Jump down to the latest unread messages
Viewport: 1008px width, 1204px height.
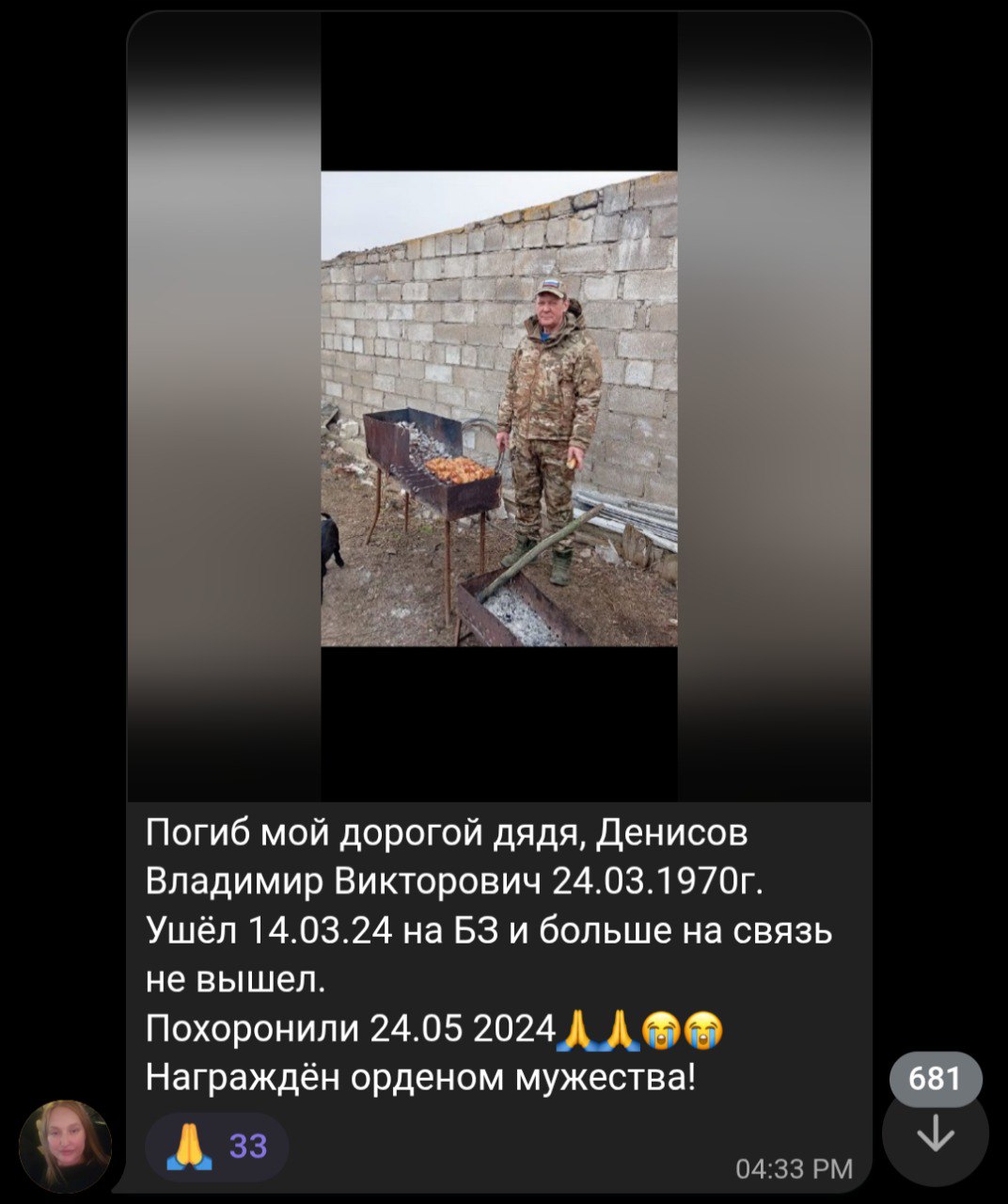click(x=935, y=1135)
